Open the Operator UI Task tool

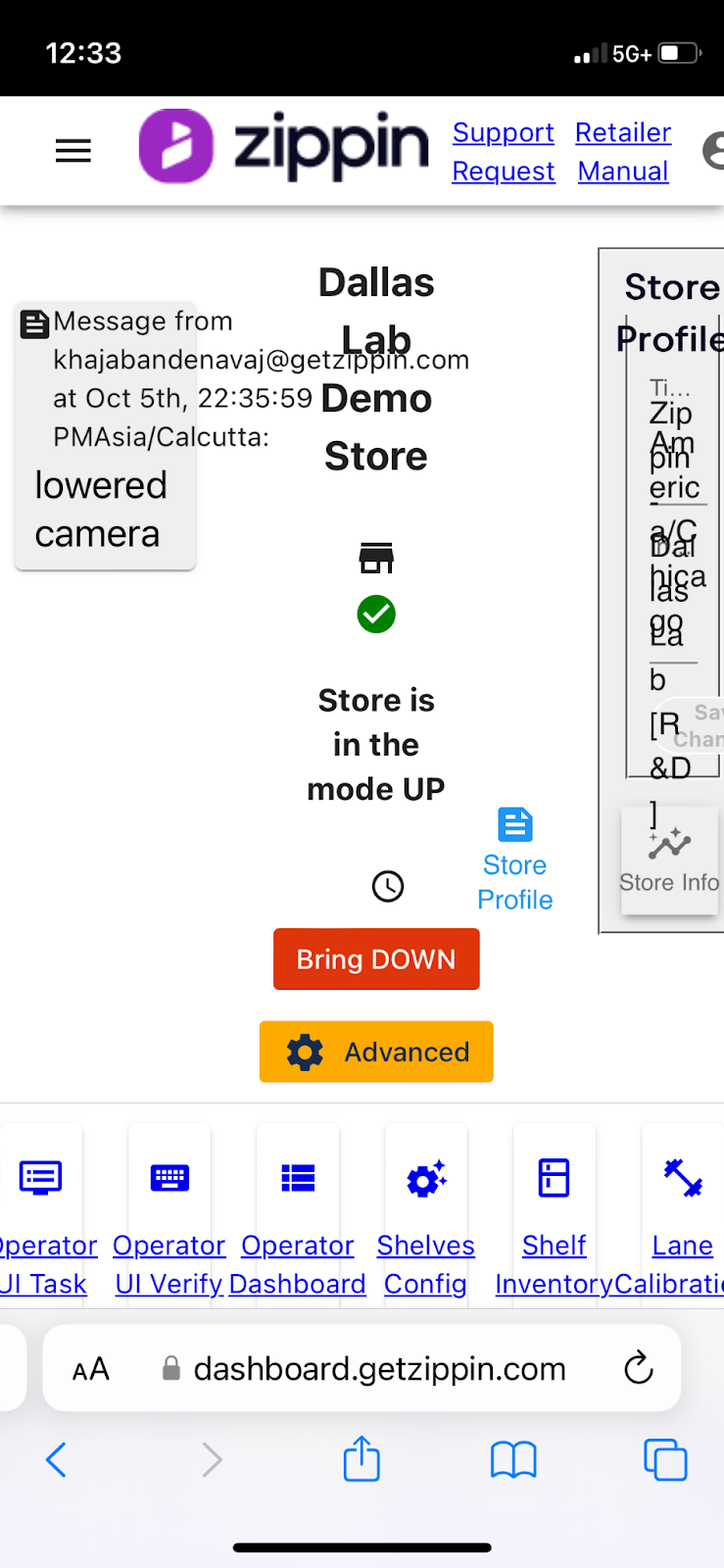pos(40,1178)
